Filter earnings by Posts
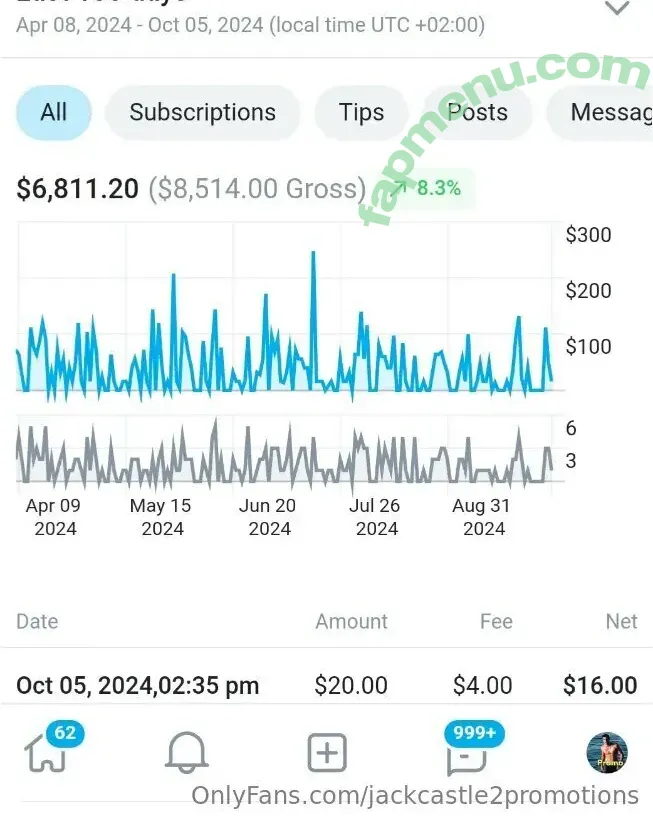653x823 pixels. [478, 112]
